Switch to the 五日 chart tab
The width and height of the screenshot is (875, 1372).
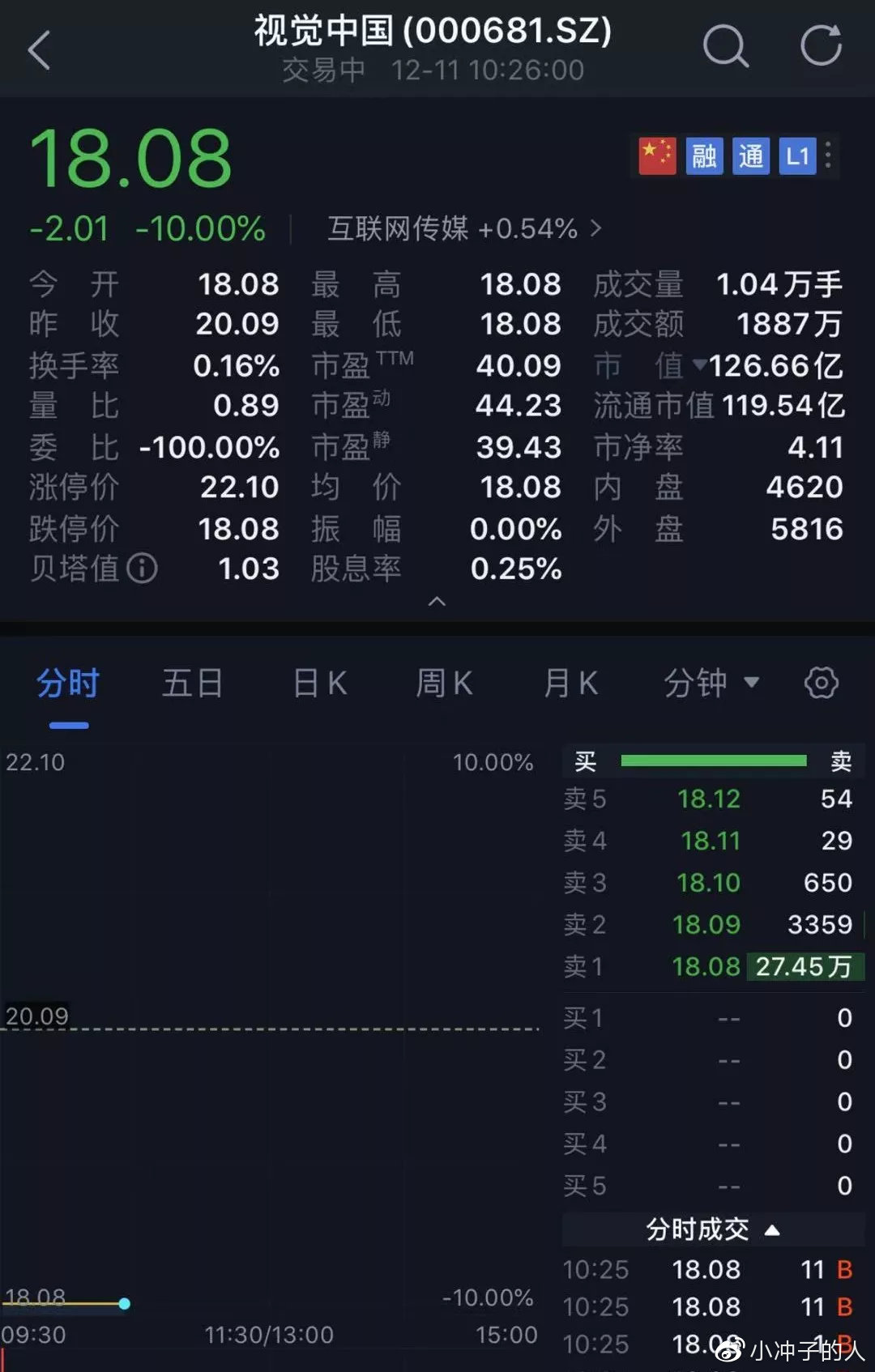192,683
